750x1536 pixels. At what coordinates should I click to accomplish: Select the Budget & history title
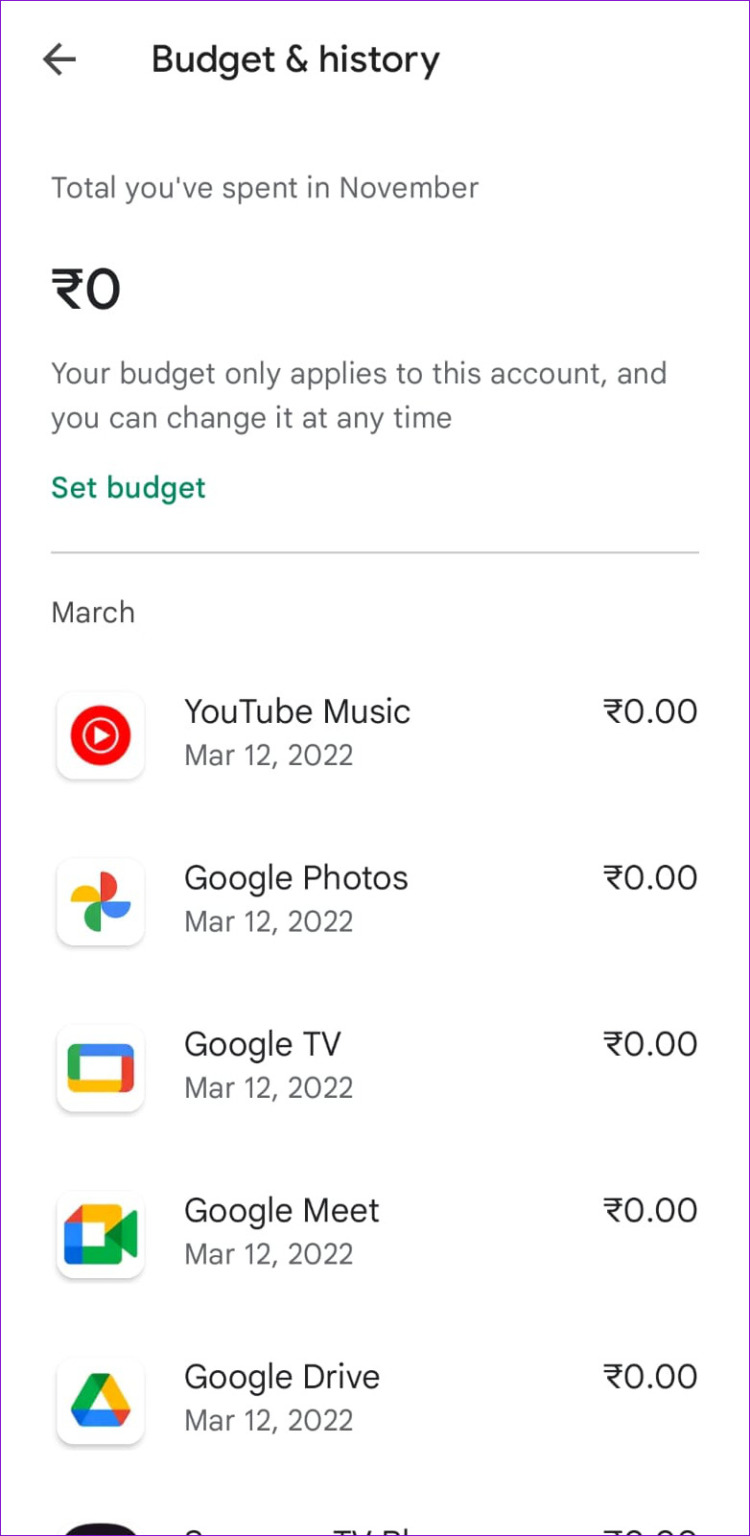295,60
